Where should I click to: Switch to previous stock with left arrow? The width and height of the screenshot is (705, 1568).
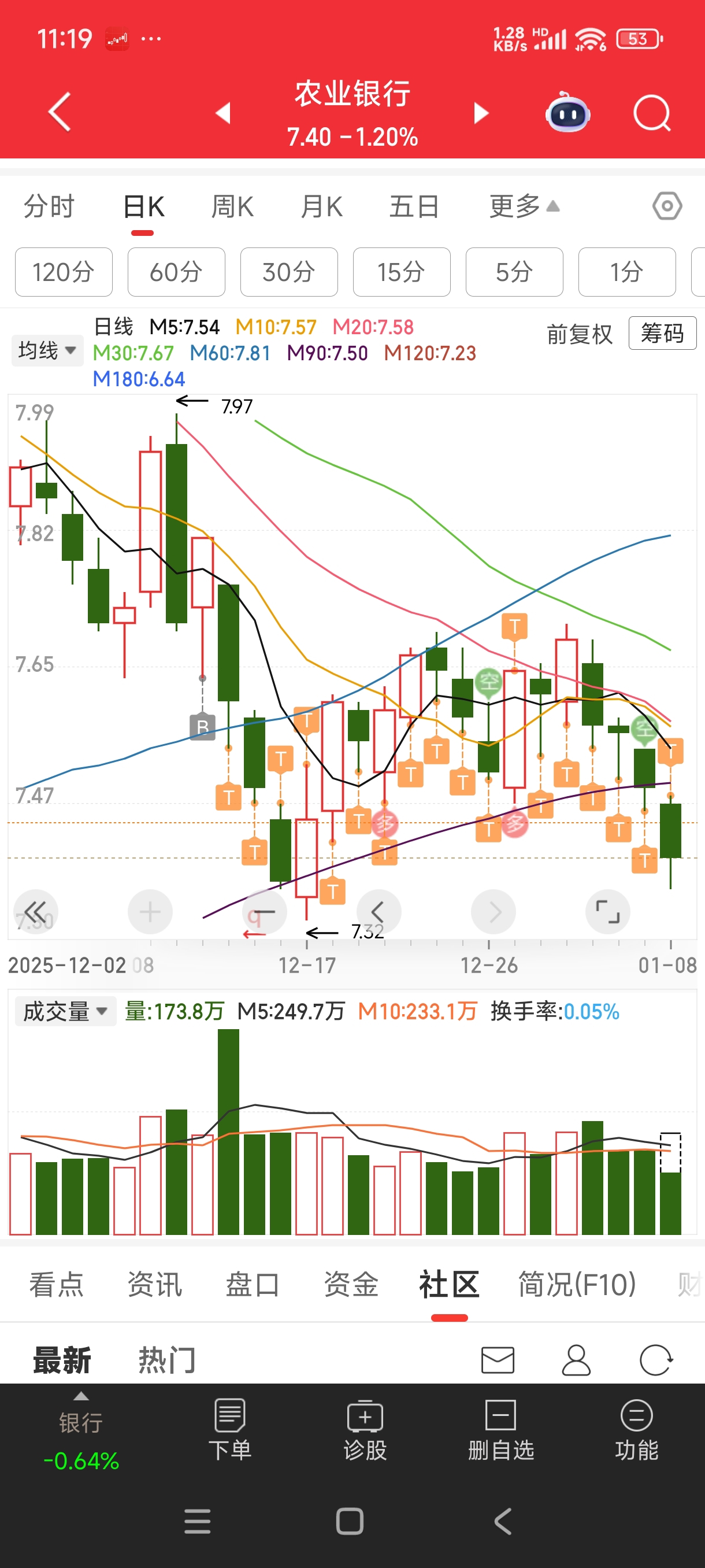coord(223,113)
